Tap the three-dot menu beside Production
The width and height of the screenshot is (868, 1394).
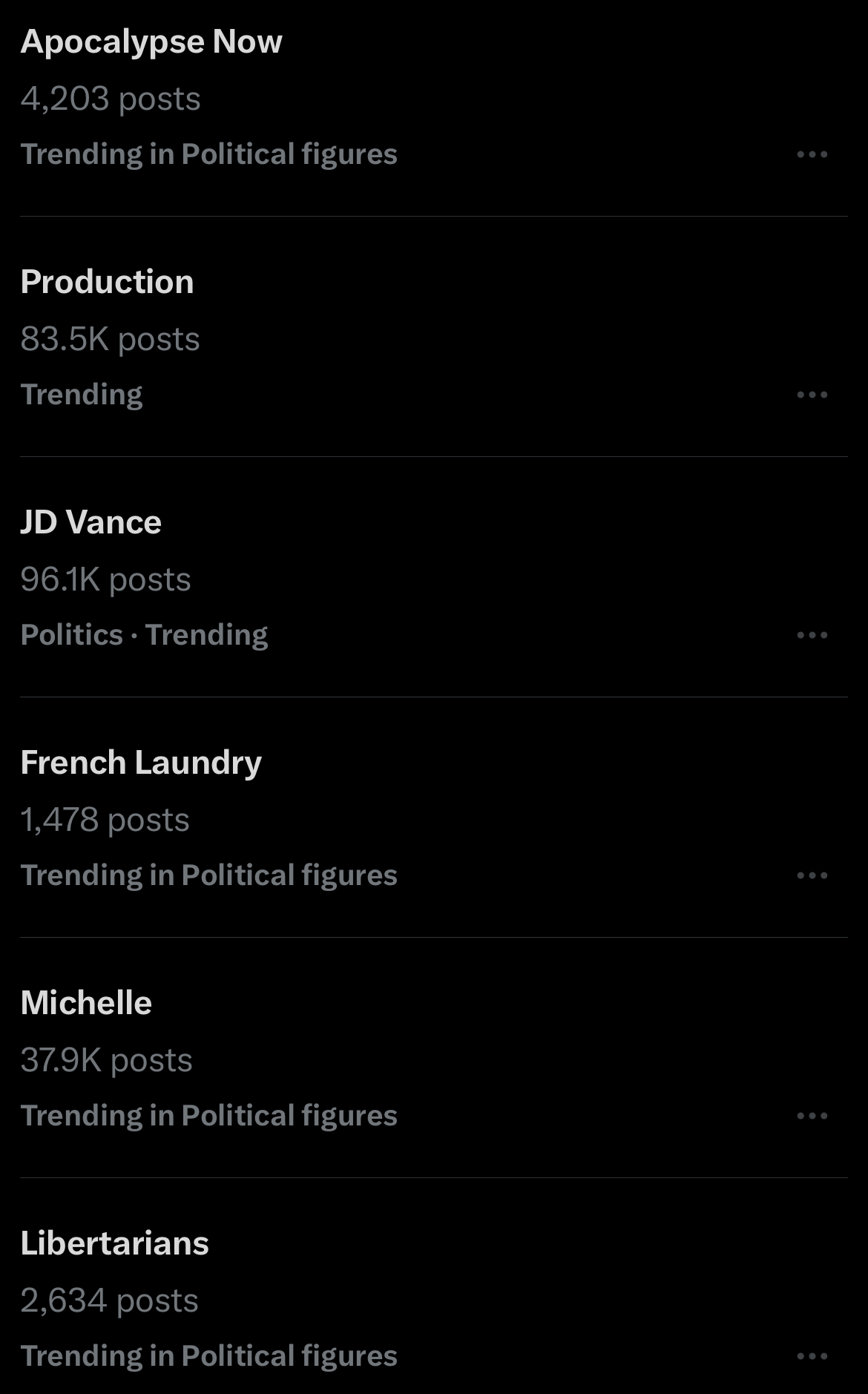coord(812,395)
